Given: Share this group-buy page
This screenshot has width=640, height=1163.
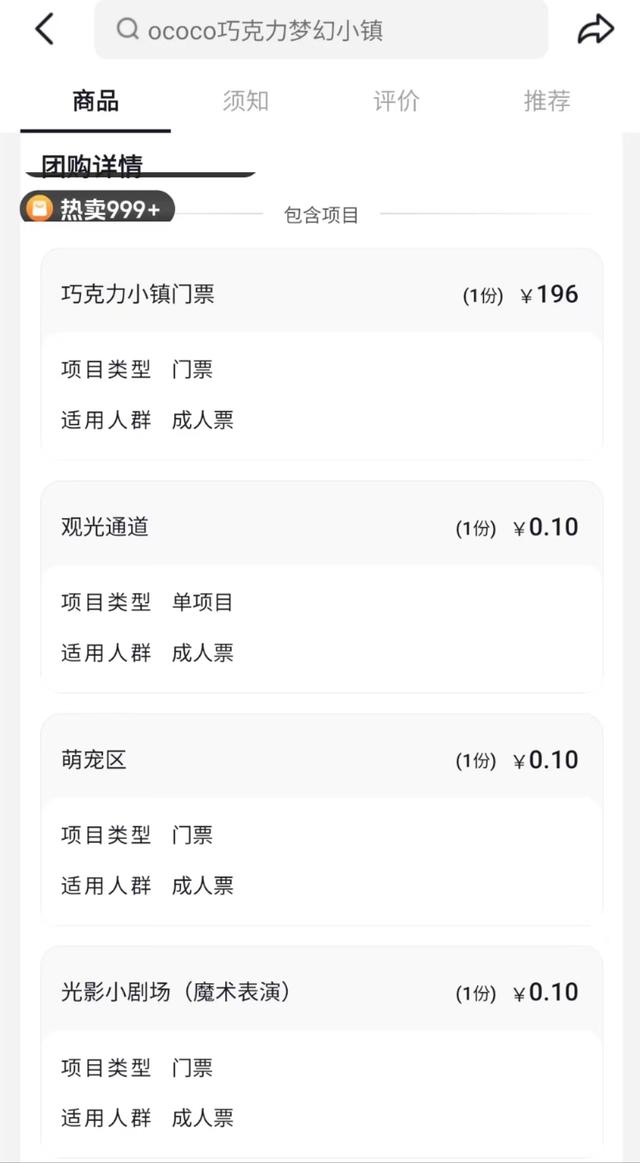Looking at the screenshot, I should click(x=596, y=30).
